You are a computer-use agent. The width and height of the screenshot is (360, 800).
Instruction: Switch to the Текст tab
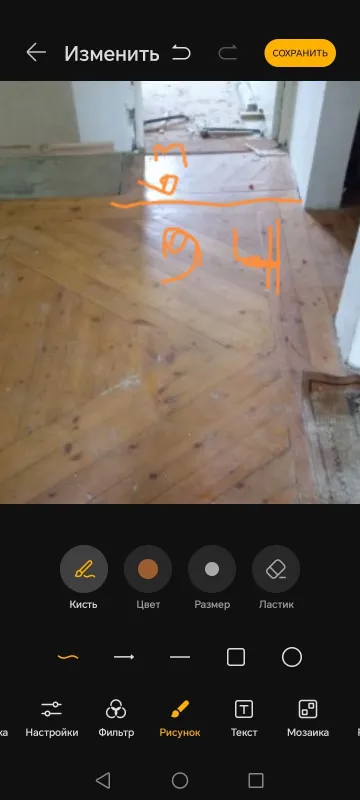click(x=244, y=719)
